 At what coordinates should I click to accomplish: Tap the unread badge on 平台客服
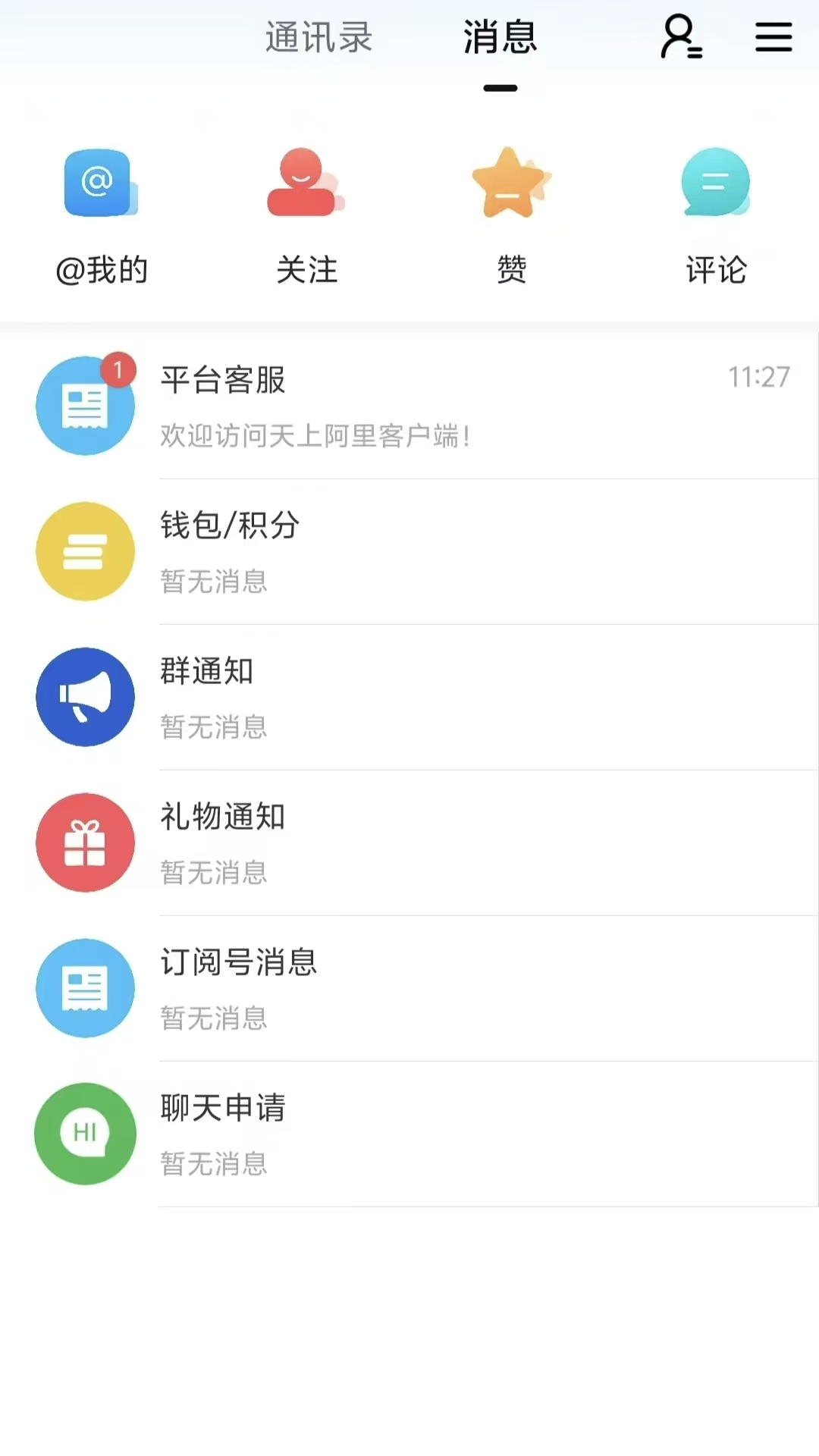(x=118, y=369)
